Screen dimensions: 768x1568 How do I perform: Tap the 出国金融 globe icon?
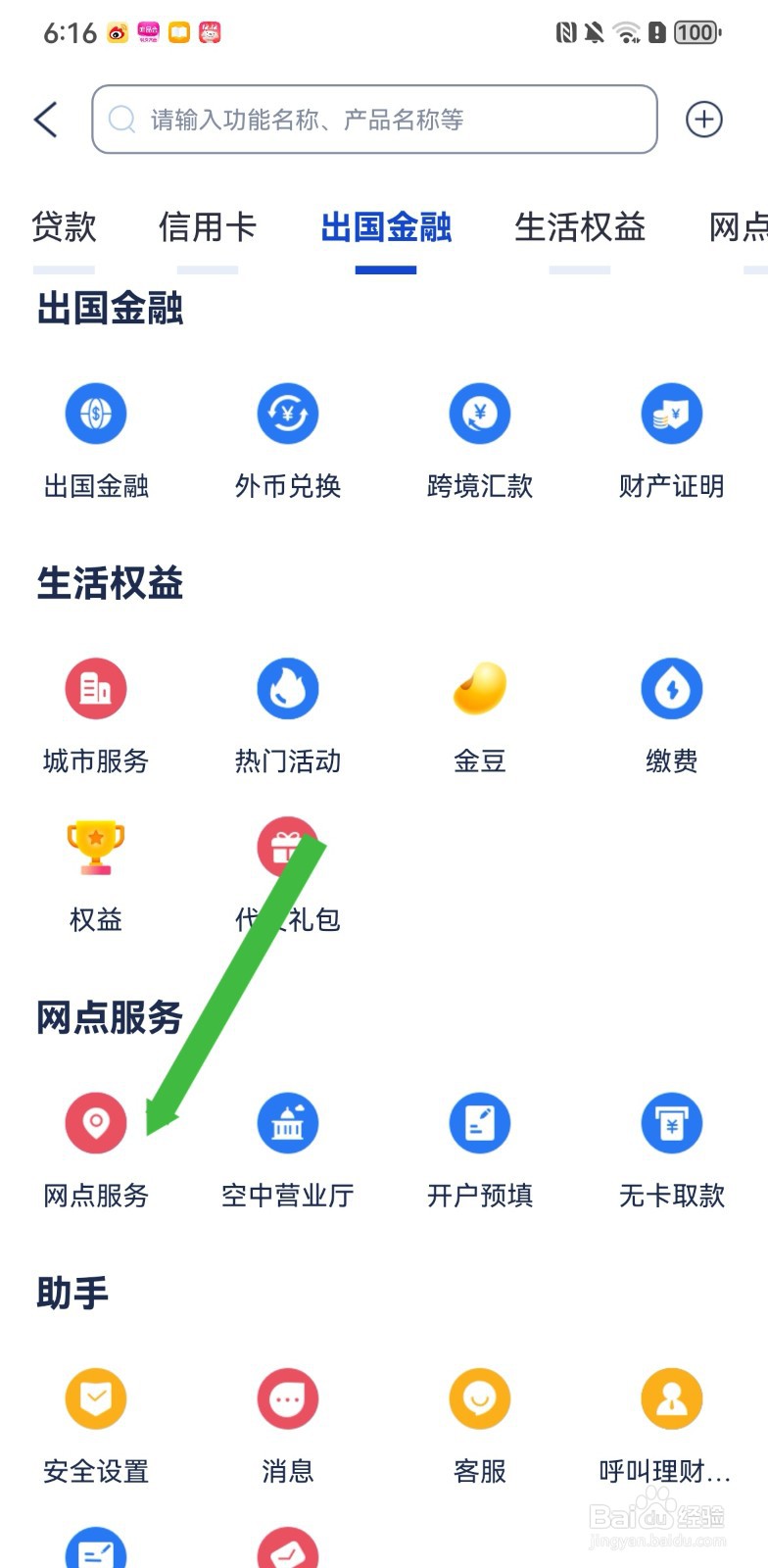click(x=95, y=414)
